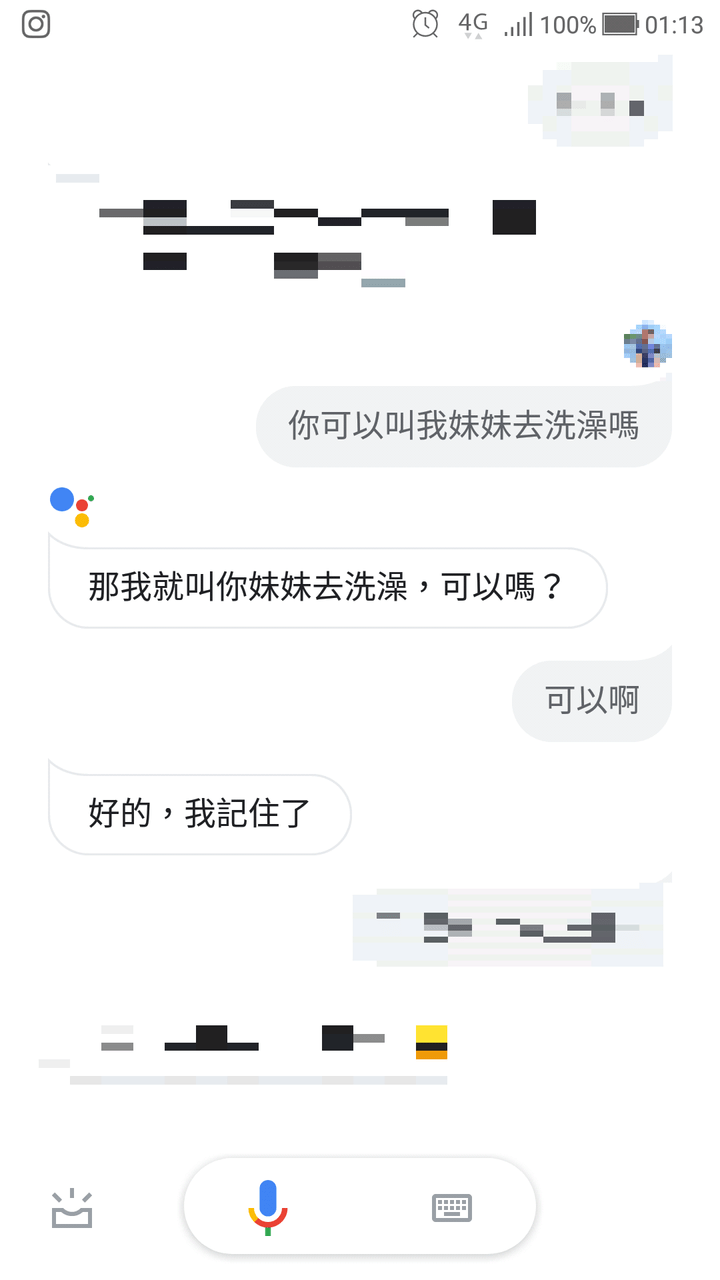Open the explore drawer icon
Screen dimensions: 720x1280
point(72,1208)
